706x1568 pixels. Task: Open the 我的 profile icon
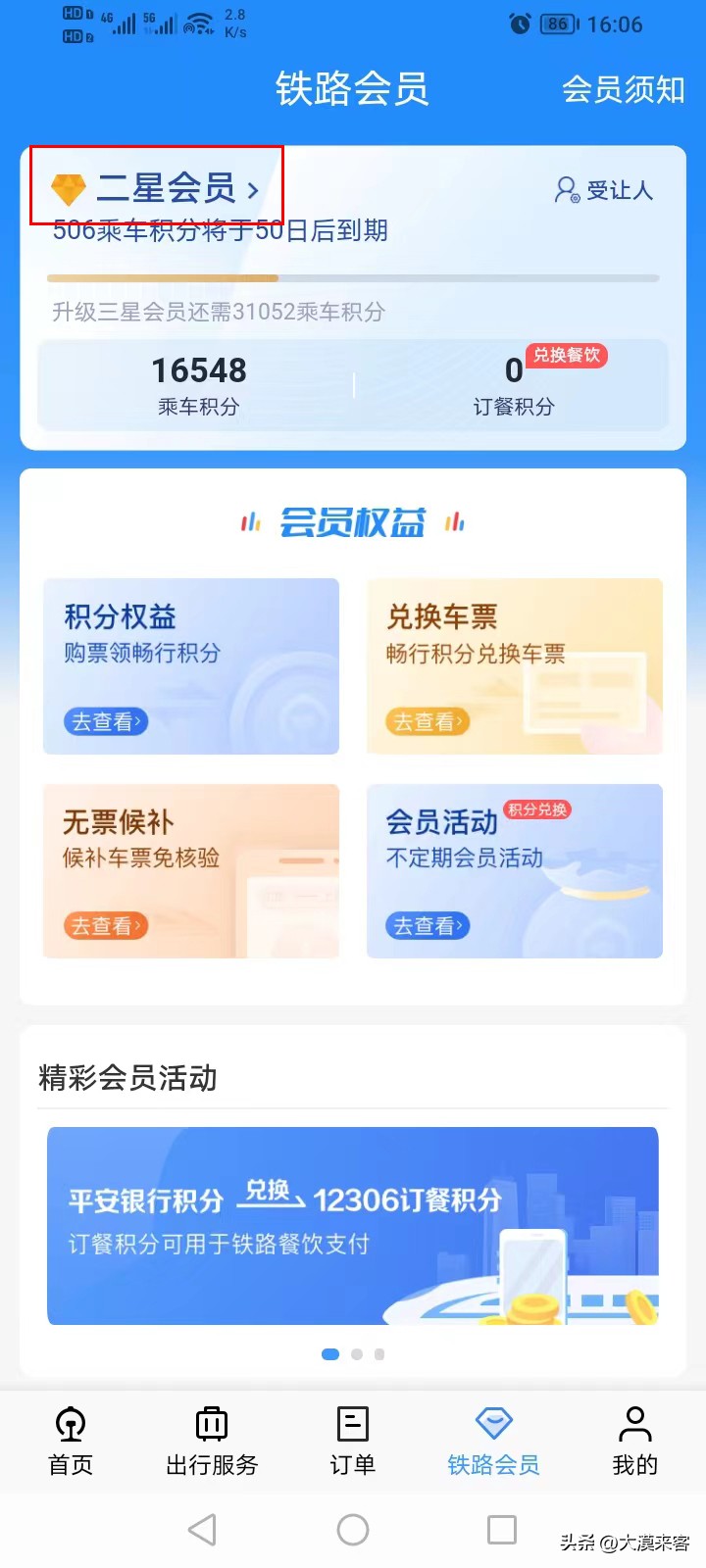pos(634,1421)
